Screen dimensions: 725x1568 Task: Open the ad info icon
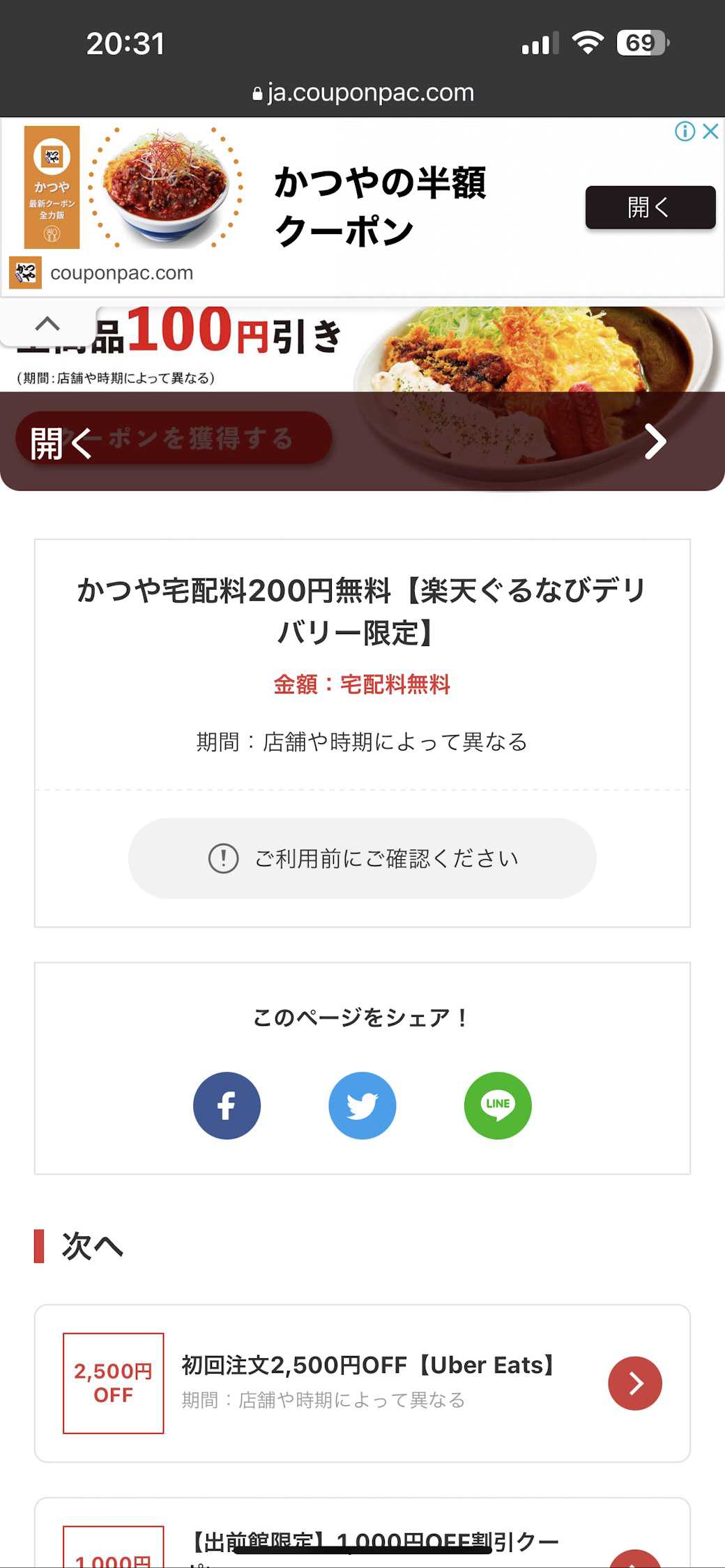[x=685, y=131]
